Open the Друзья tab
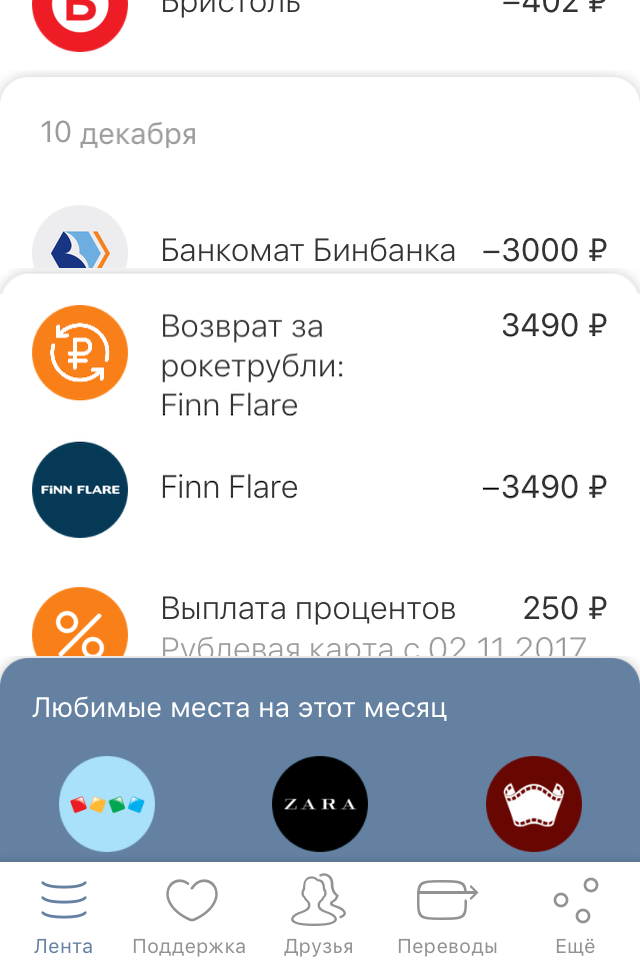 click(x=318, y=916)
